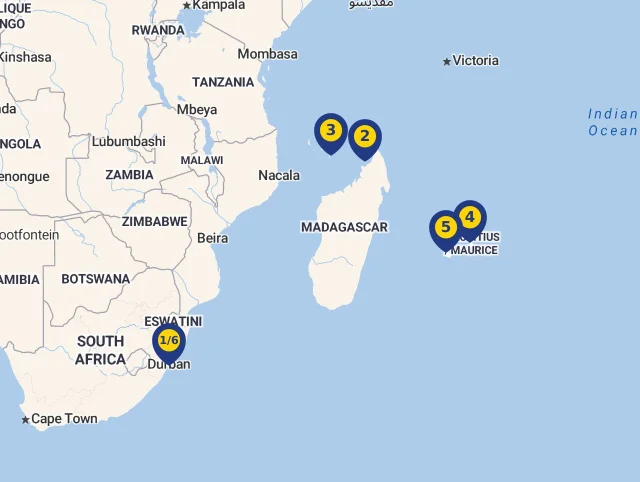Image resolution: width=640 pixels, height=482 pixels.
Task: Select map pin number 4 near Mauritius
Action: point(469,218)
